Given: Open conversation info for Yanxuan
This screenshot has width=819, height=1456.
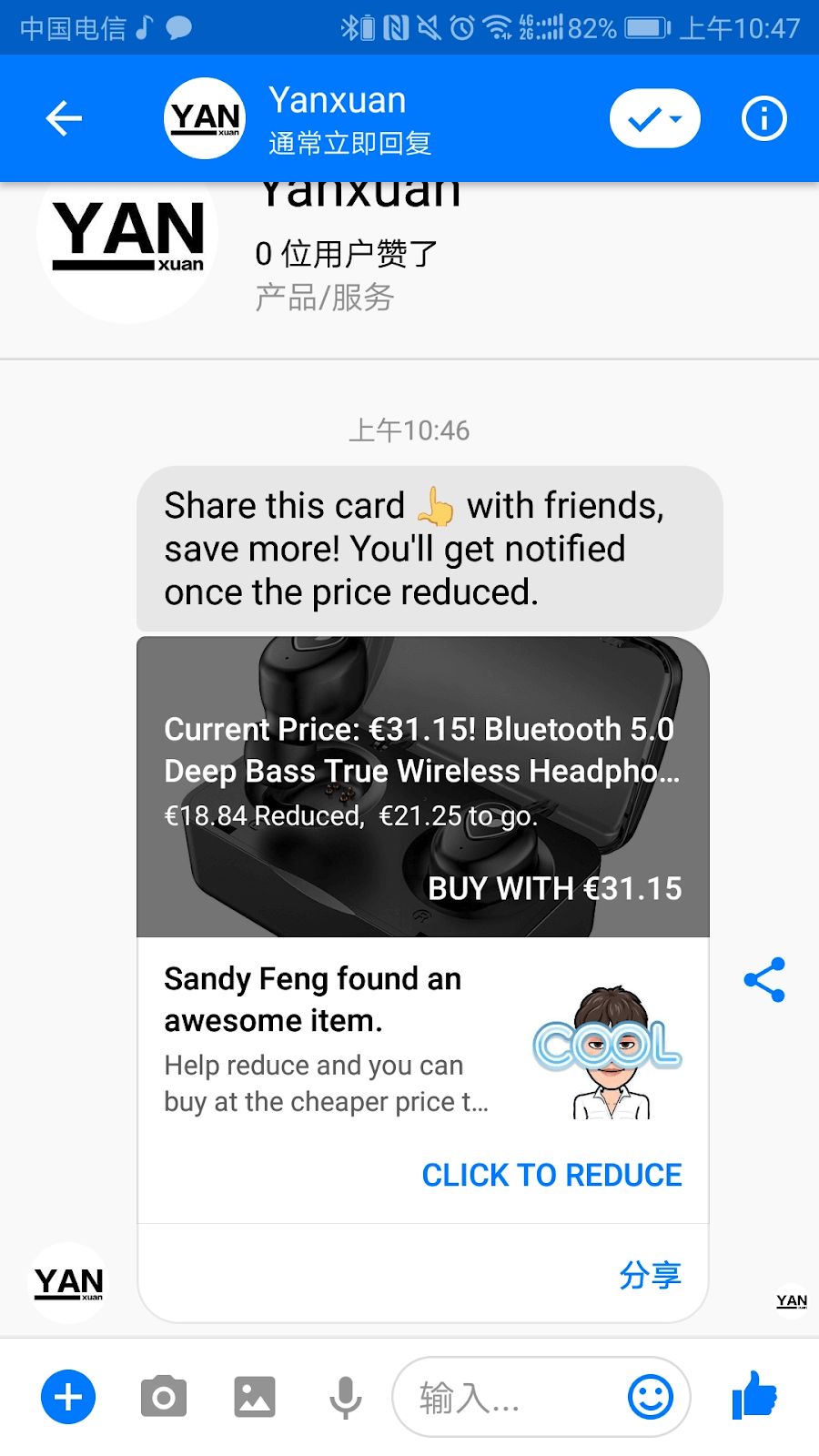Looking at the screenshot, I should coord(763,118).
